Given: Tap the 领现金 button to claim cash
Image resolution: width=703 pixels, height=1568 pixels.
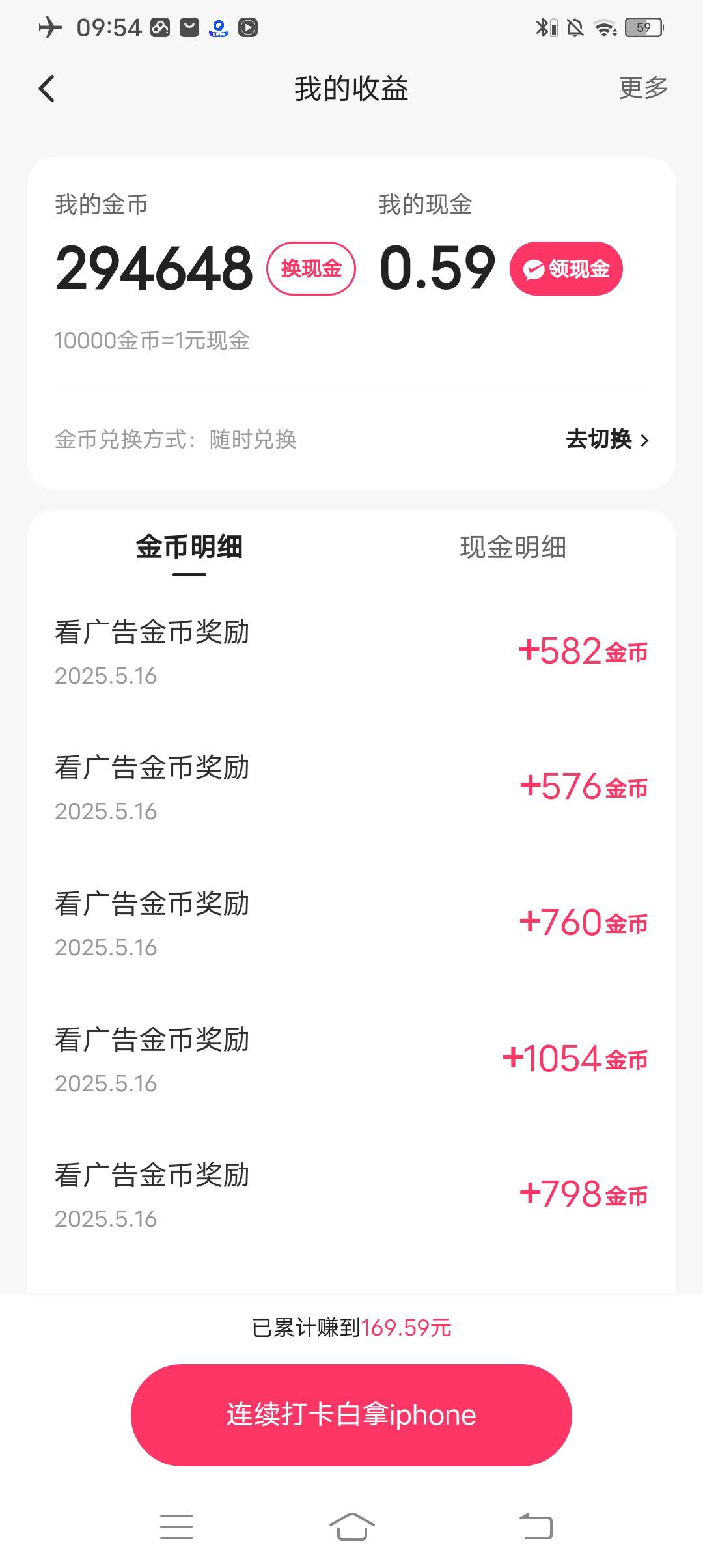Looking at the screenshot, I should [x=566, y=268].
